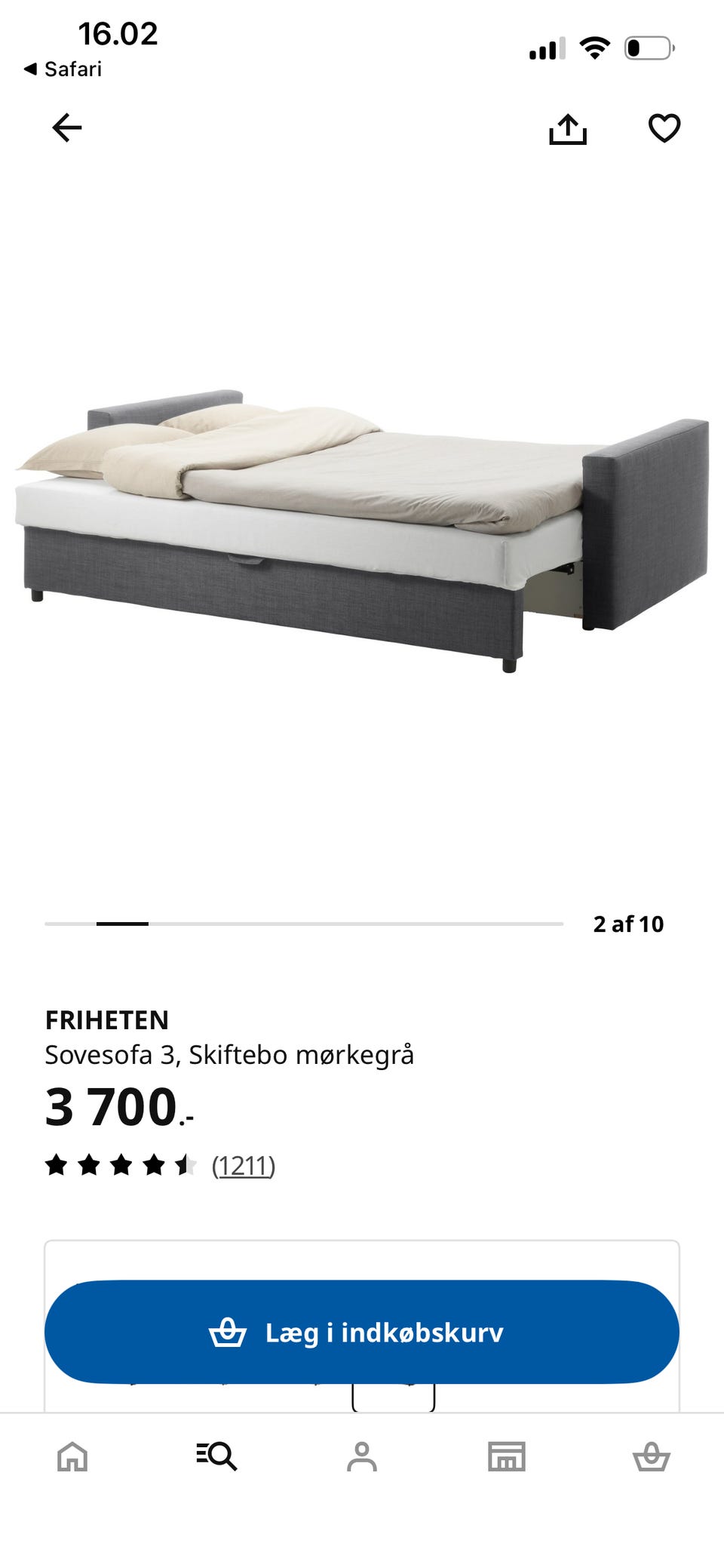The width and height of the screenshot is (724, 1568).
Task: Tap the sofa bed product photo
Action: 362,528
